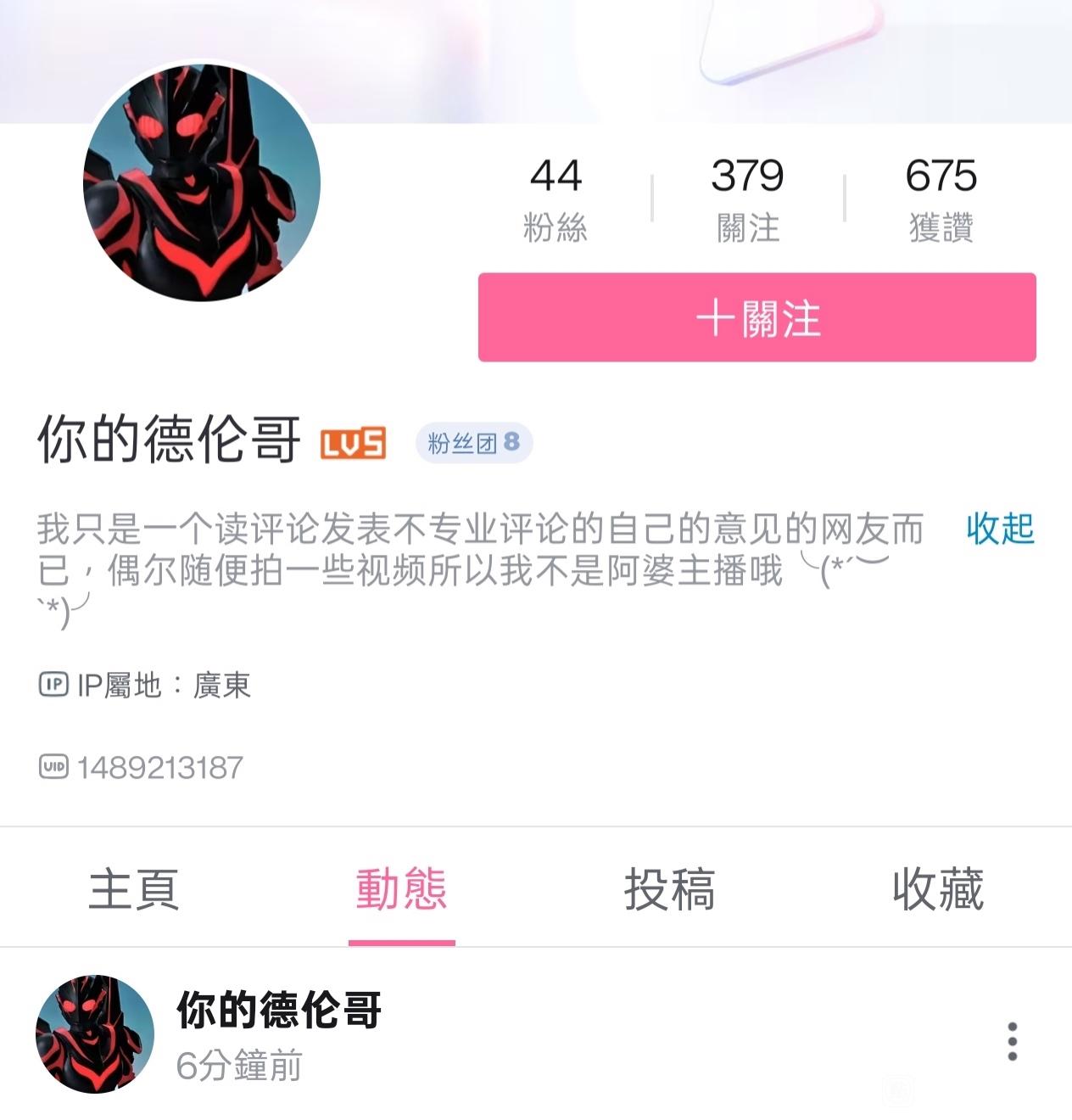
Task: Switch to the 主頁 tab
Action: pyautogui.click(x=134, y=888)
